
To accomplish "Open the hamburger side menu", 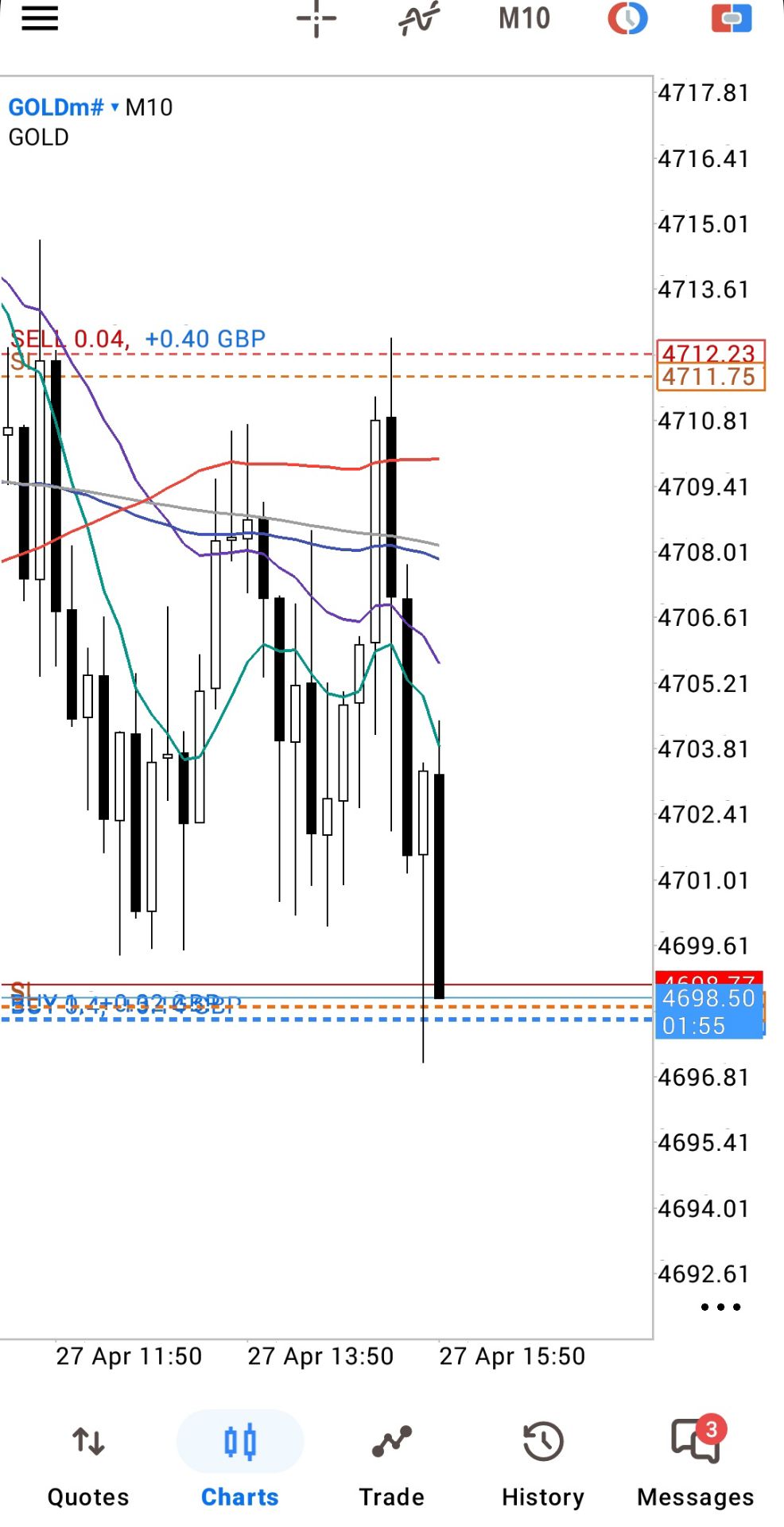I will pos(40,19).
